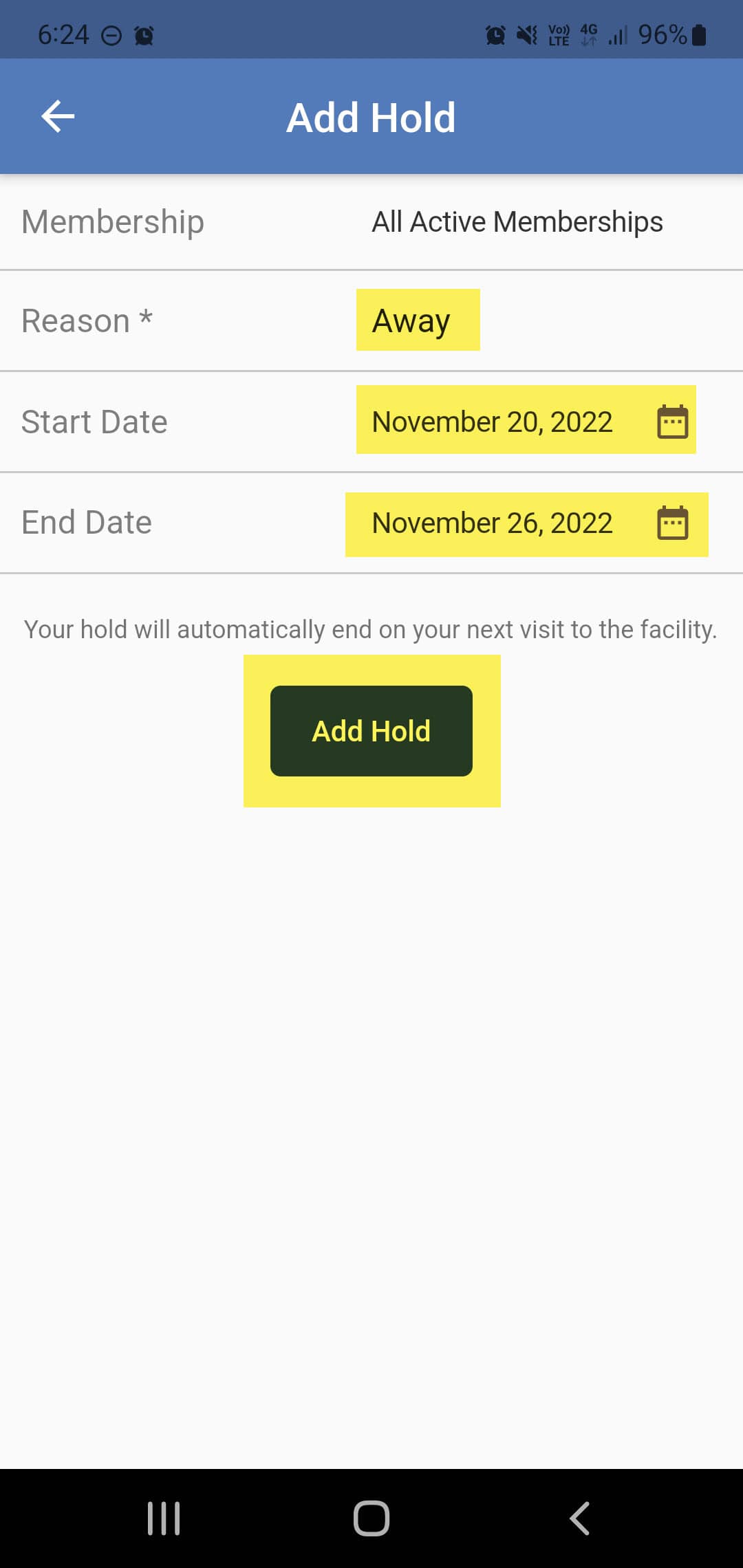Tap the Add Hold title in the header
This screenshot has height=1568, width=743.
[371, 116]
